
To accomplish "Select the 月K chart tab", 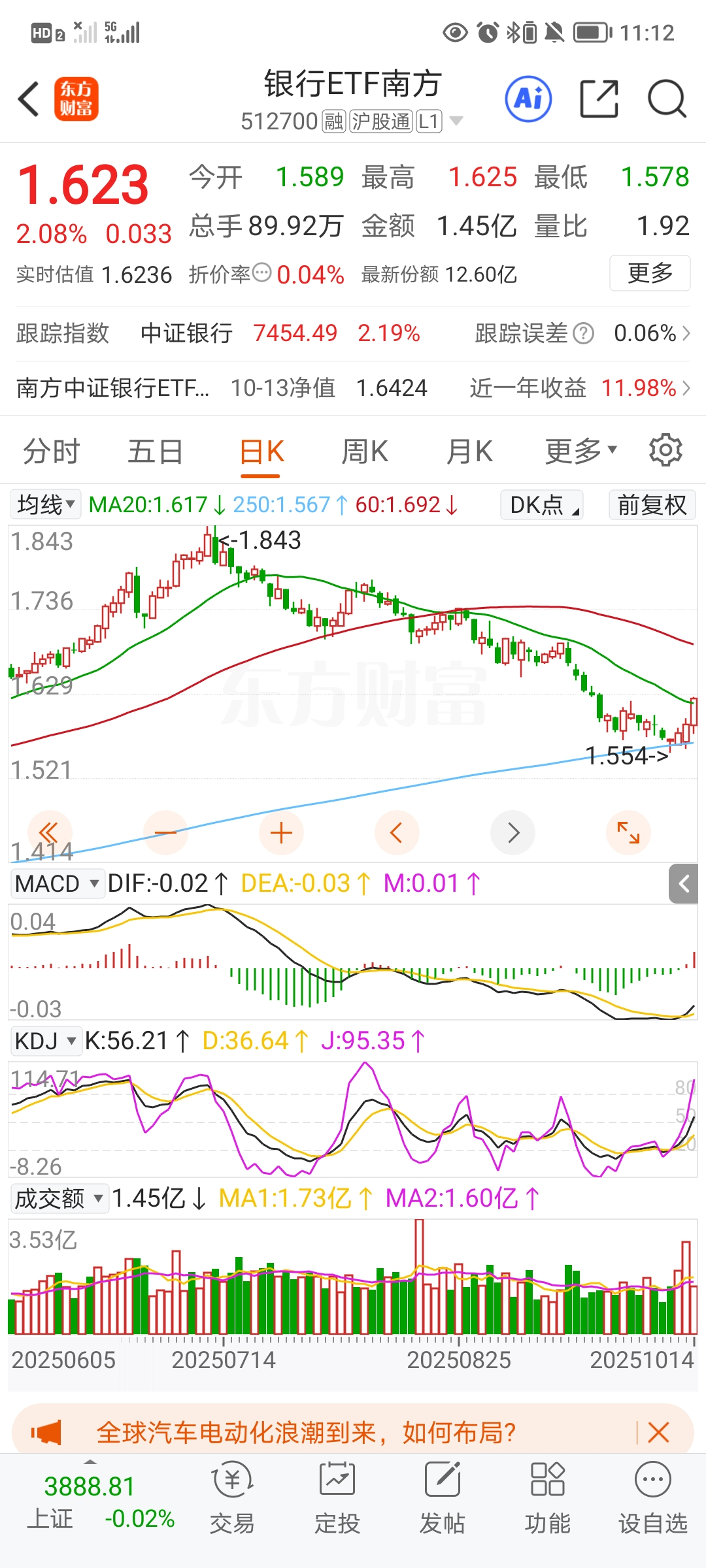I will [x=469, y=451].
